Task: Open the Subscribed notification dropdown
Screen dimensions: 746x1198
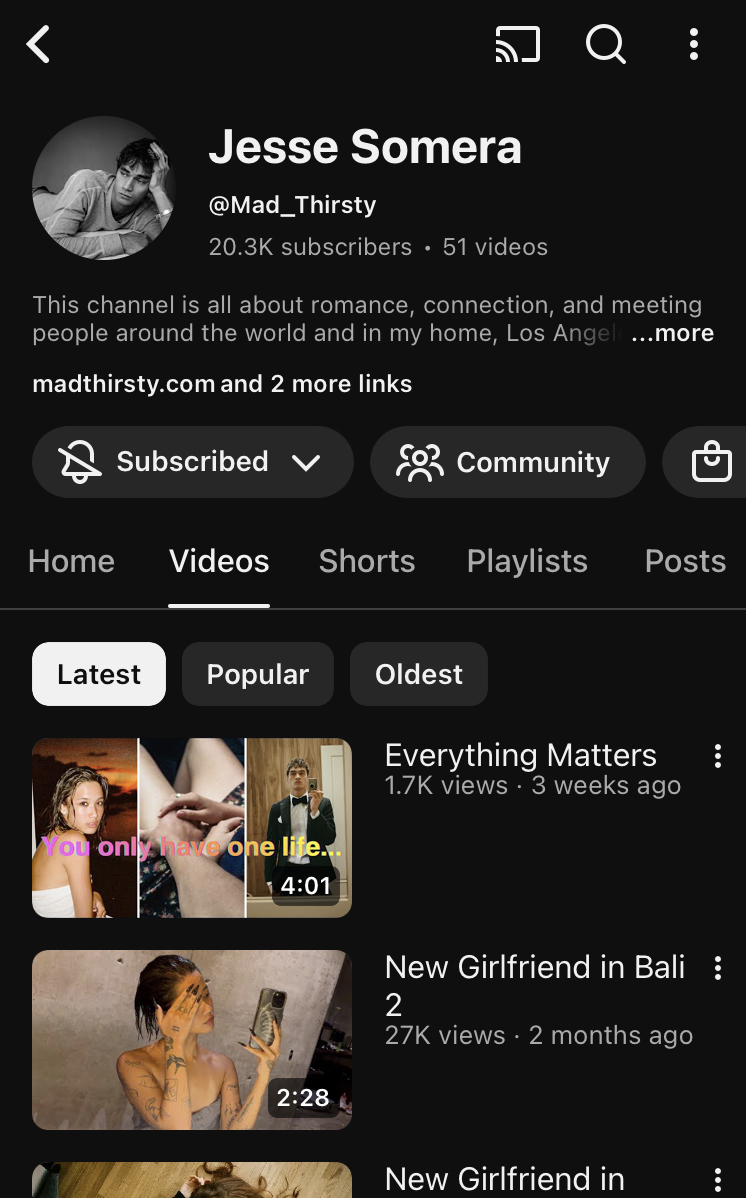Action: click(x=193, y=462)
